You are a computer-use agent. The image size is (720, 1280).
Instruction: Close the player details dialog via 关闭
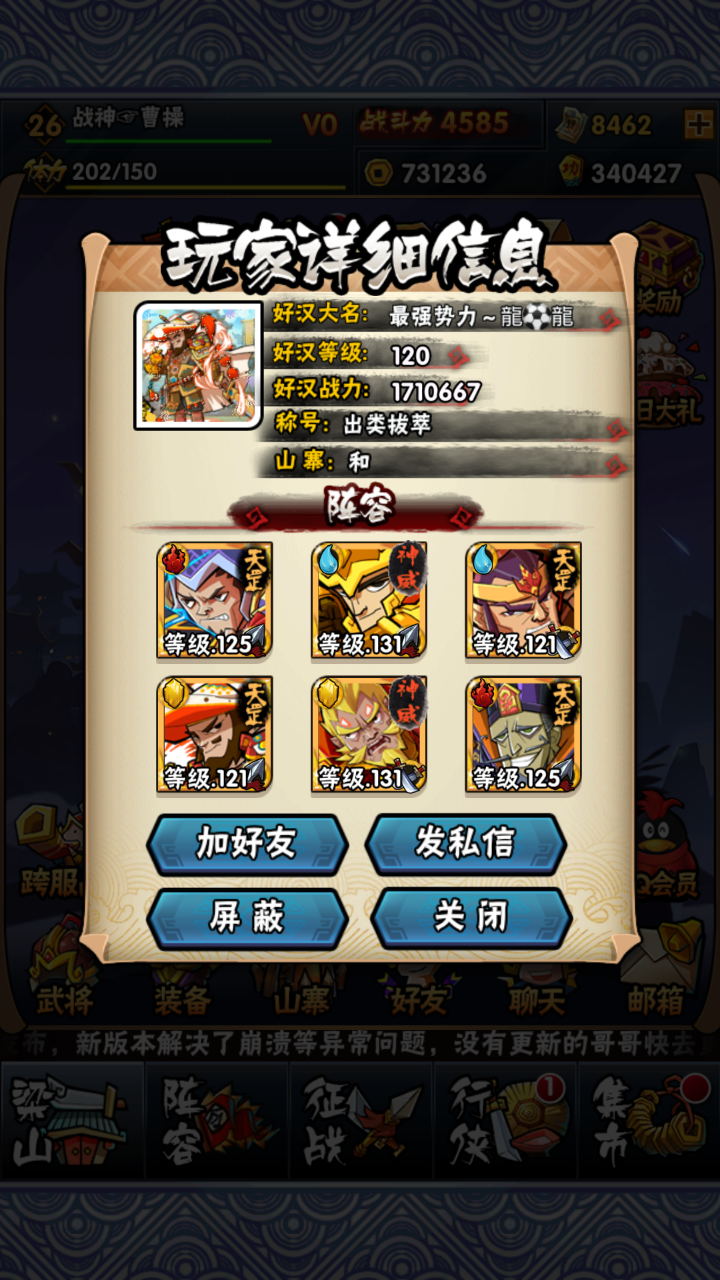[470, 918]
